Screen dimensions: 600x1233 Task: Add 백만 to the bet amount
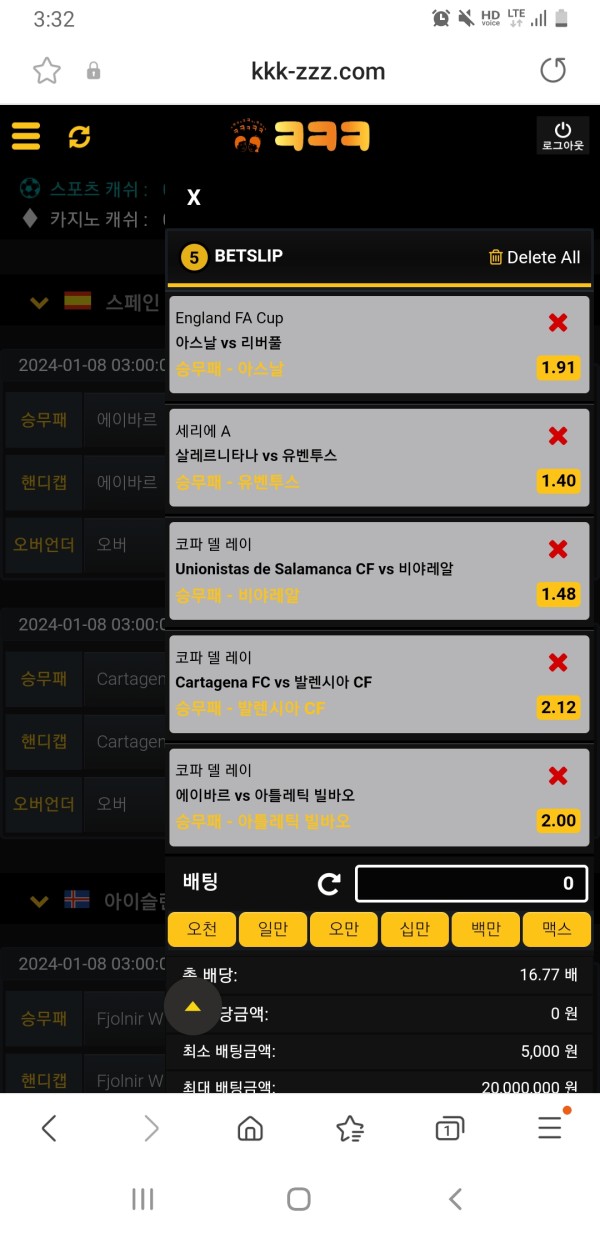[x=485, y=929]
